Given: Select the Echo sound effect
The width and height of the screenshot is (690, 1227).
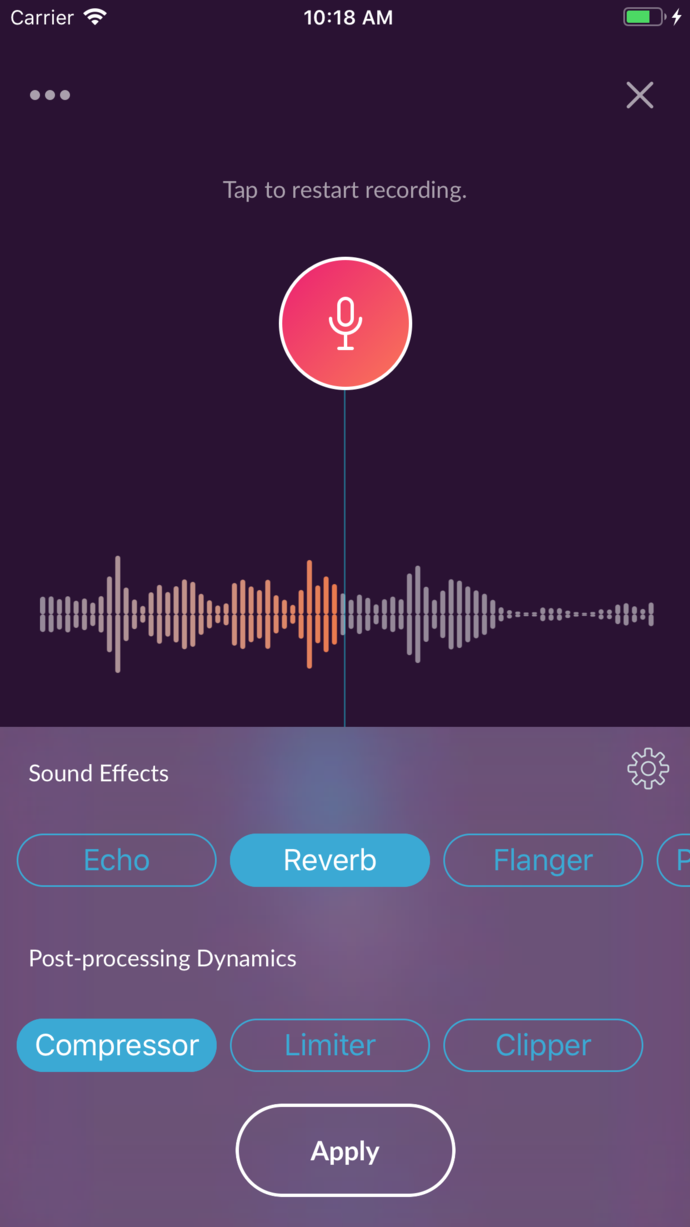Looking at the screenshot, I should [117, 860].
